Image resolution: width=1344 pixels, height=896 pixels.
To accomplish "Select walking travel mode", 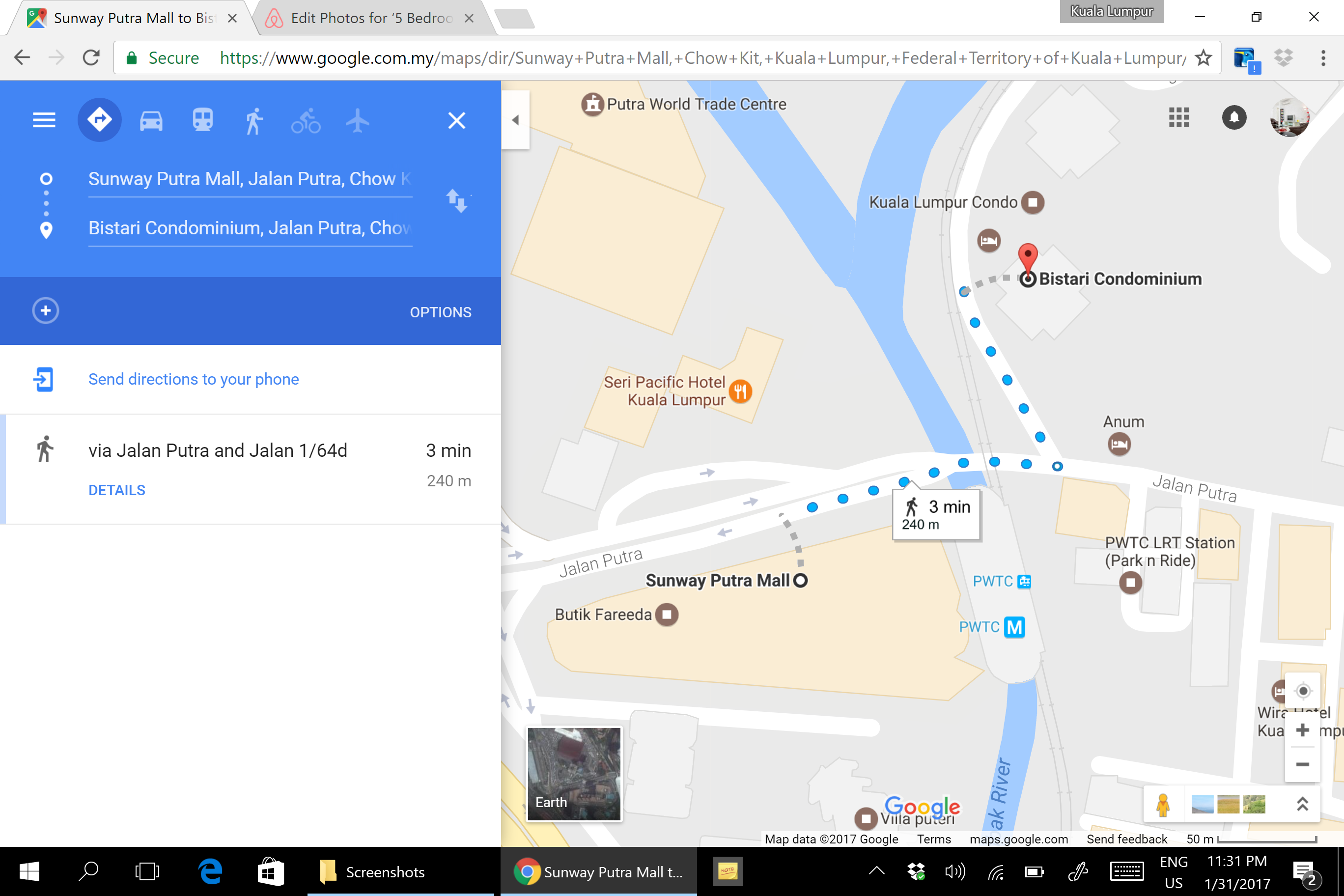I will tap(253, 120).
